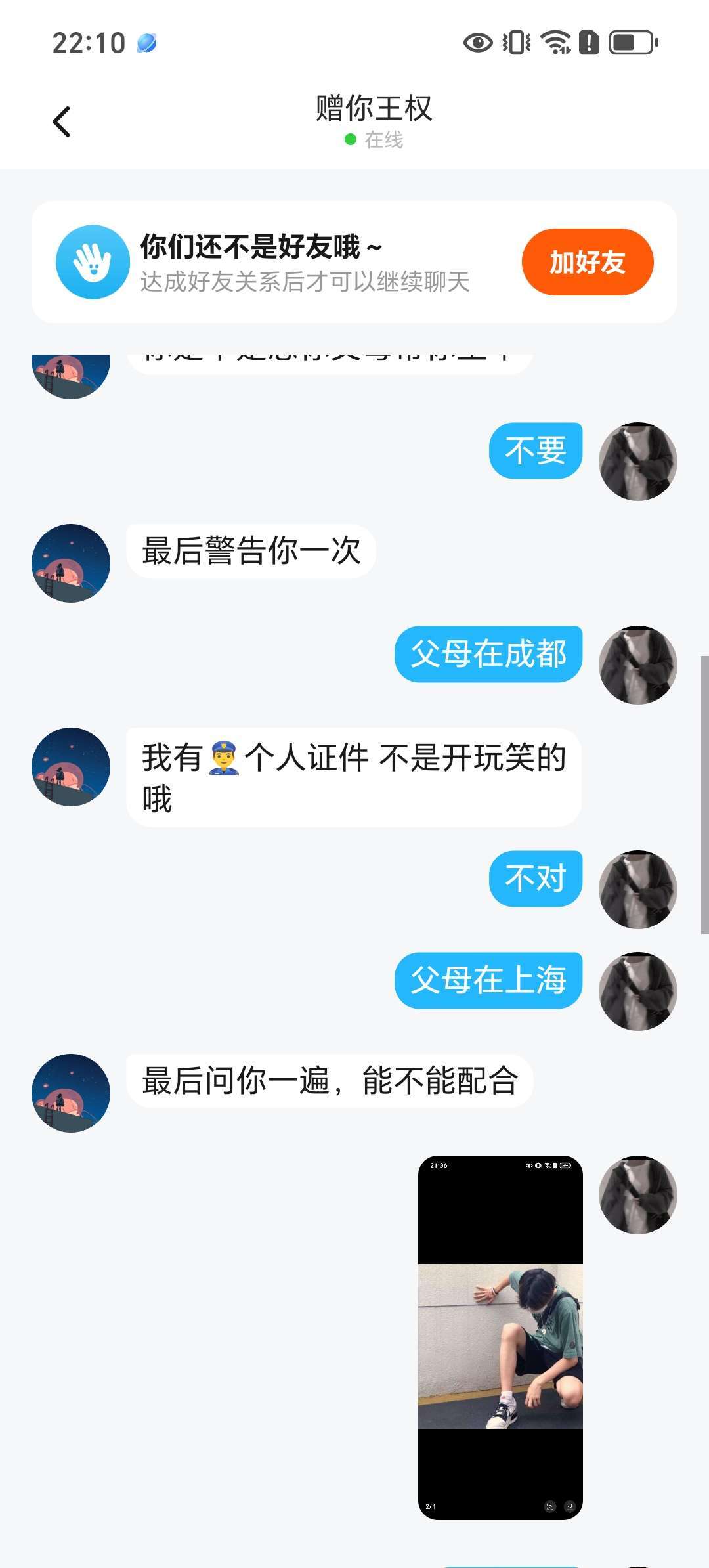Go back from the chat with 赠你王权
Viewport: 709px width, 1568px height.
tap(62, 122)
